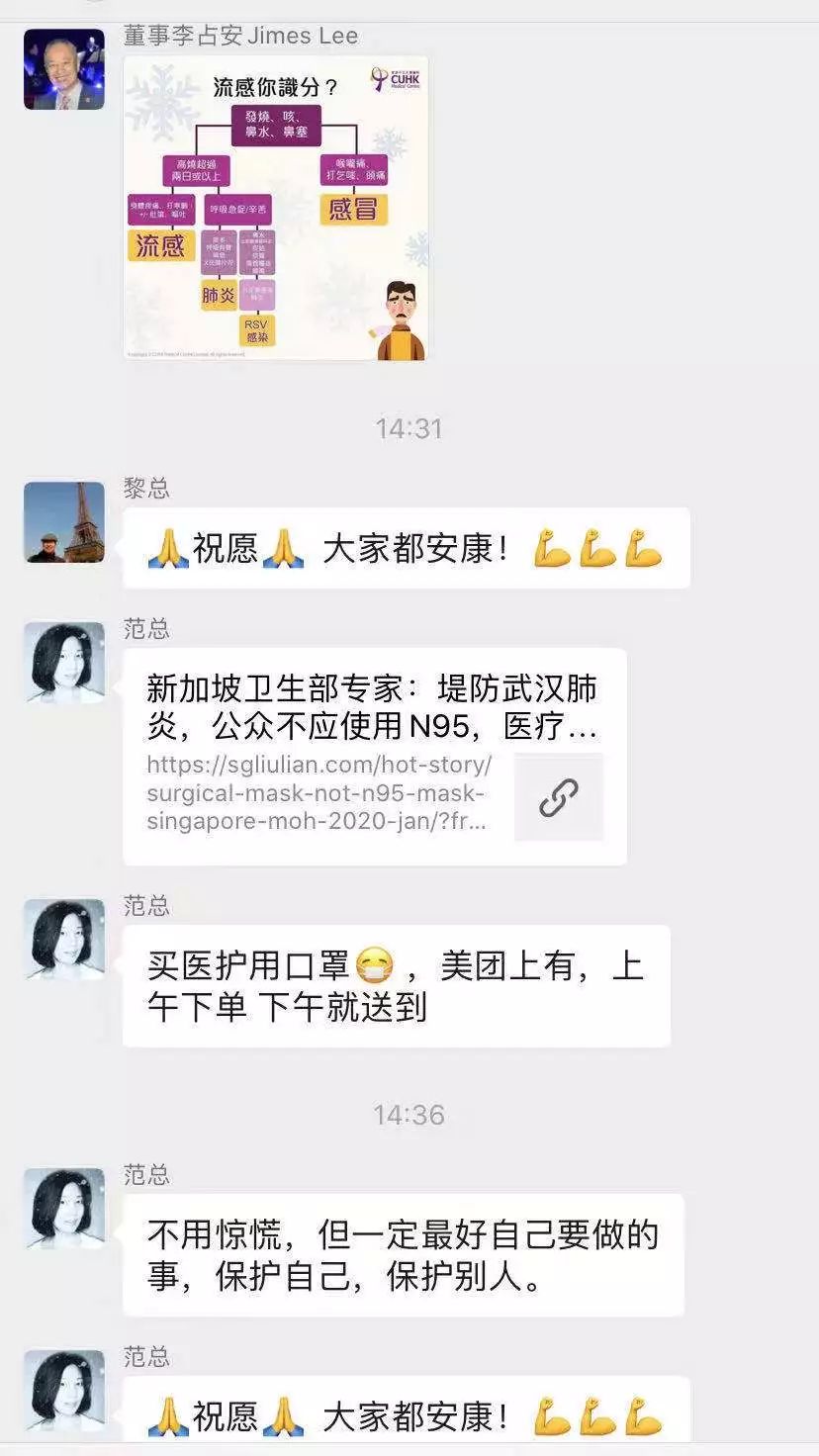Open 范总's profile picture
The width and height of the screenshot is (819, 1456).
[63, 665]
